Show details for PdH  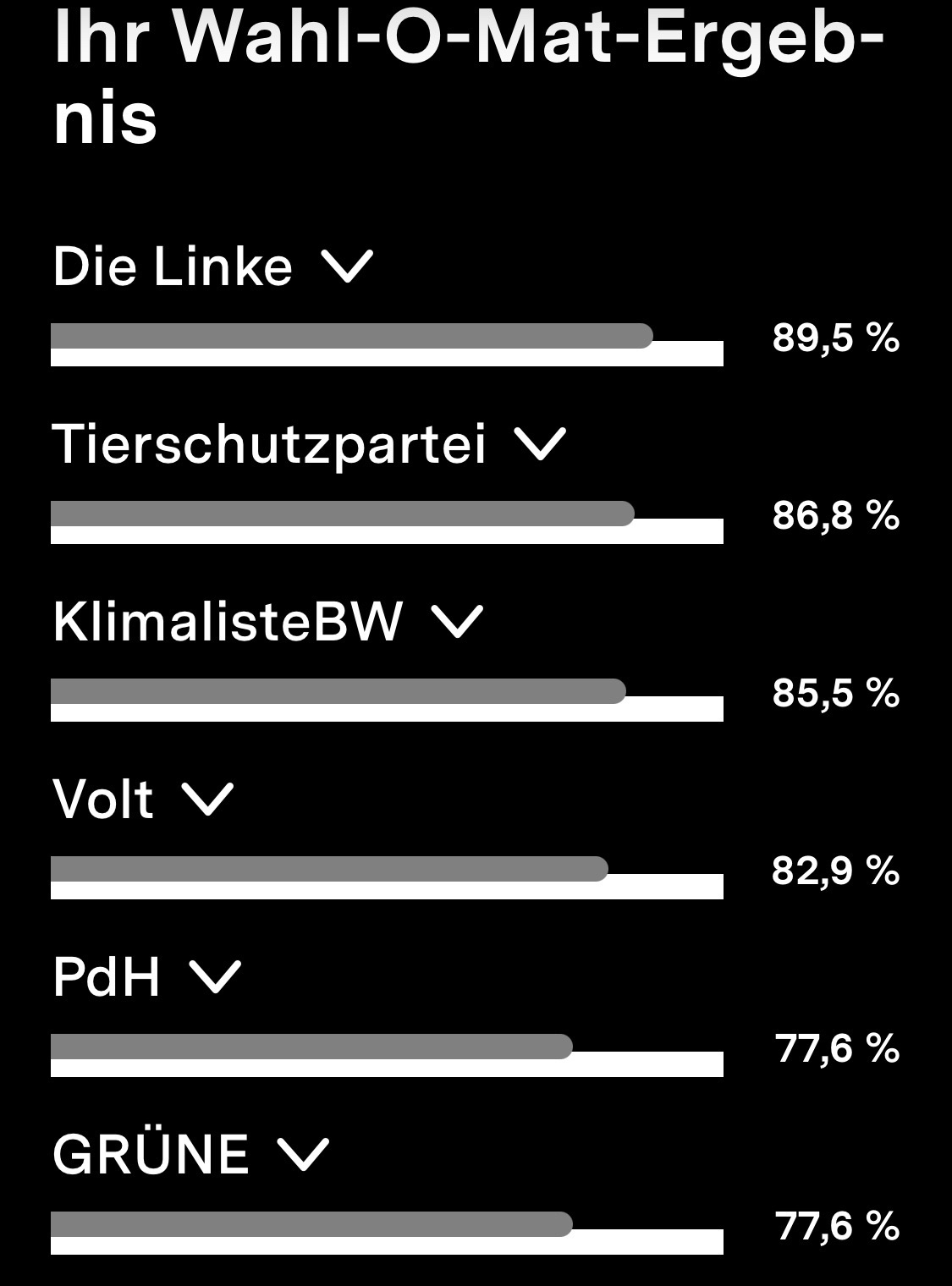(215, 977)
